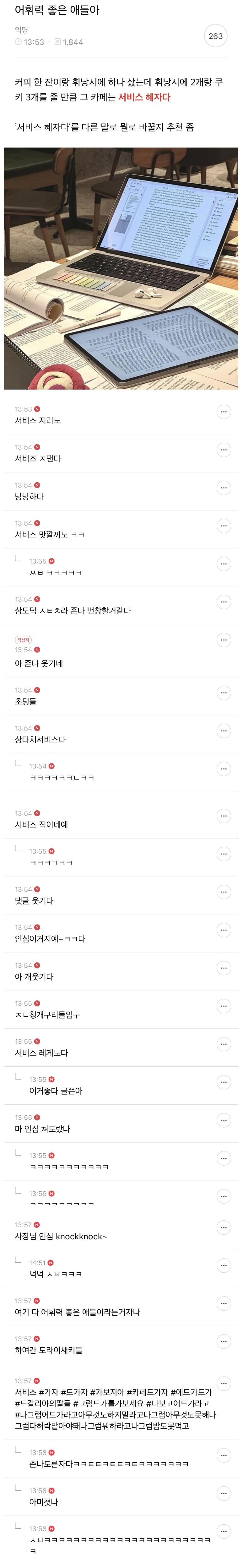Screen dimensions: 243x1568
Task: View the laptop and tablet study photo
Action: [x=121, y=268]
